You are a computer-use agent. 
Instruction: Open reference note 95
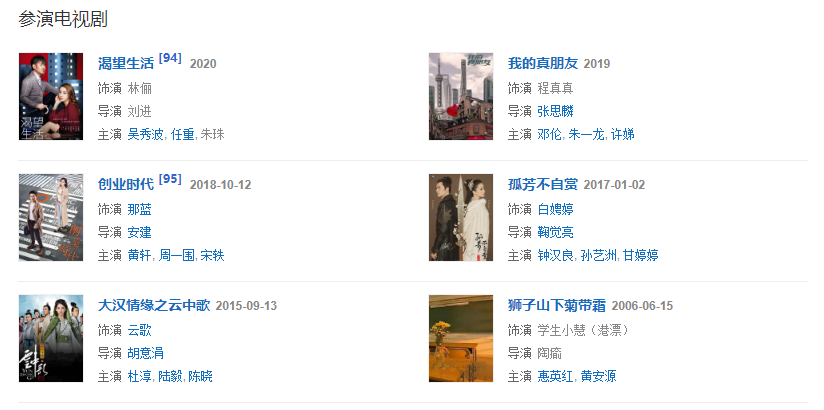[x=170, y=179]
